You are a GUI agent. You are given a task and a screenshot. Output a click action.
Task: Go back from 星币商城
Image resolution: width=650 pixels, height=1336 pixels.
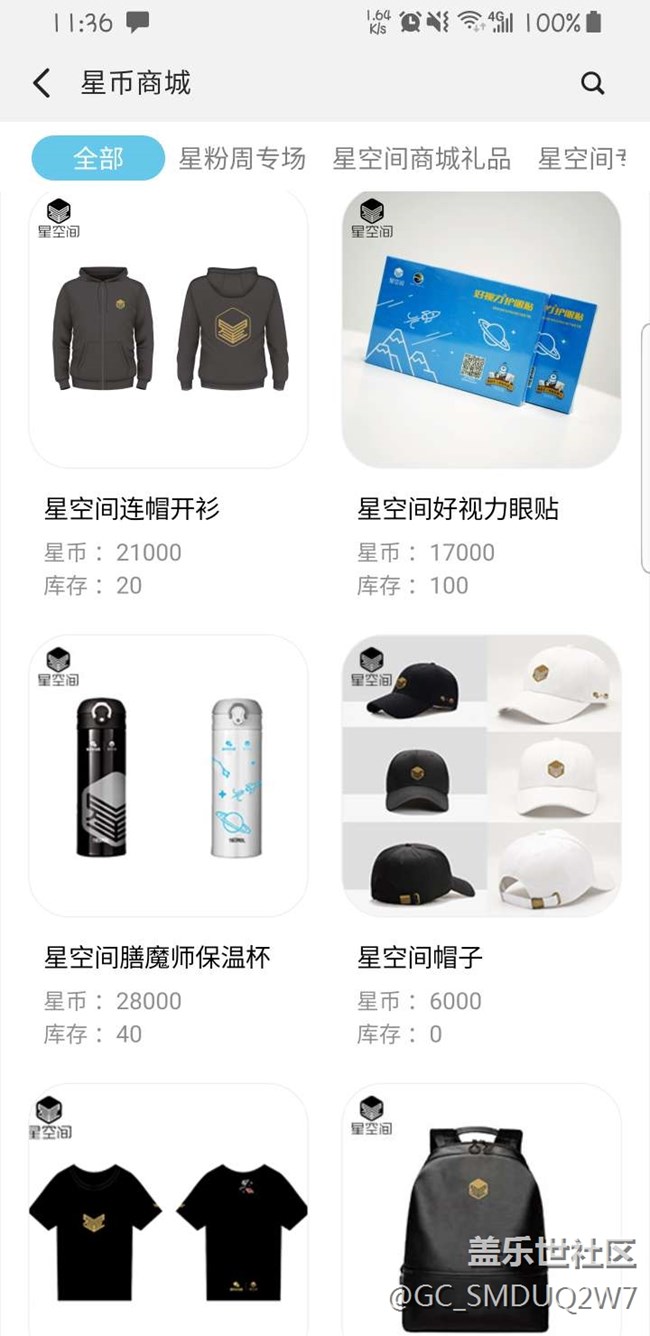(x=41, y=83)
